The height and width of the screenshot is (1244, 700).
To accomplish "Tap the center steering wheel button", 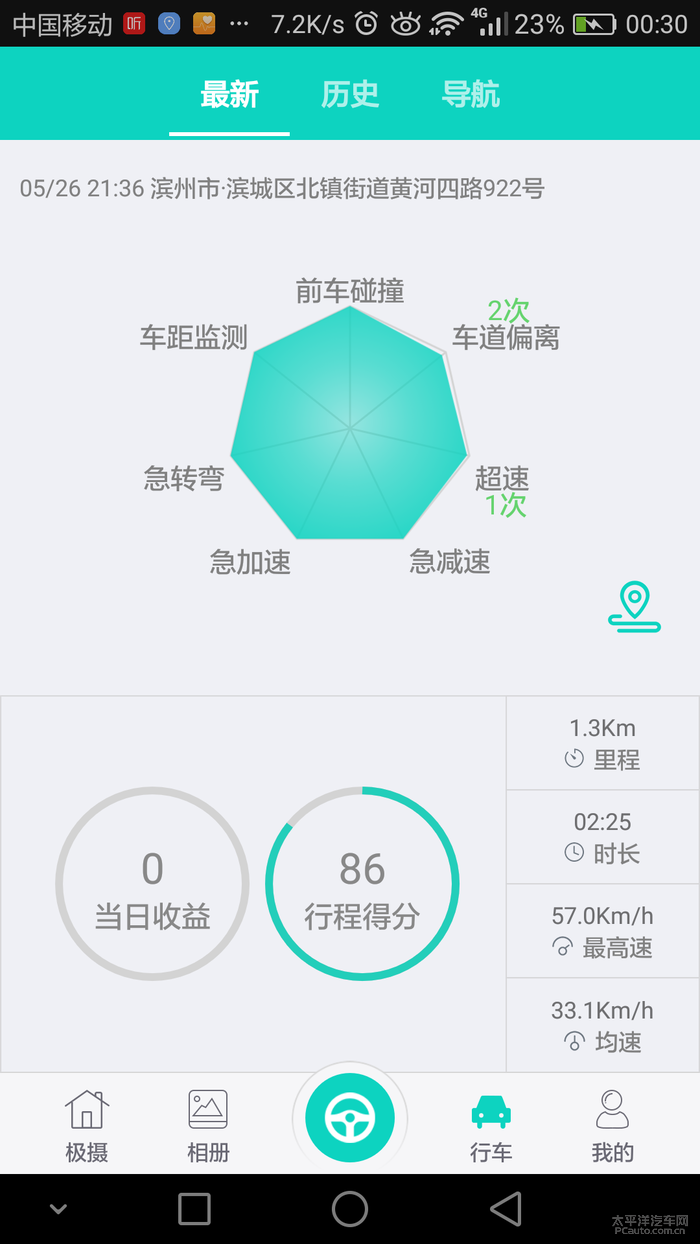I will click(350, 1118).
